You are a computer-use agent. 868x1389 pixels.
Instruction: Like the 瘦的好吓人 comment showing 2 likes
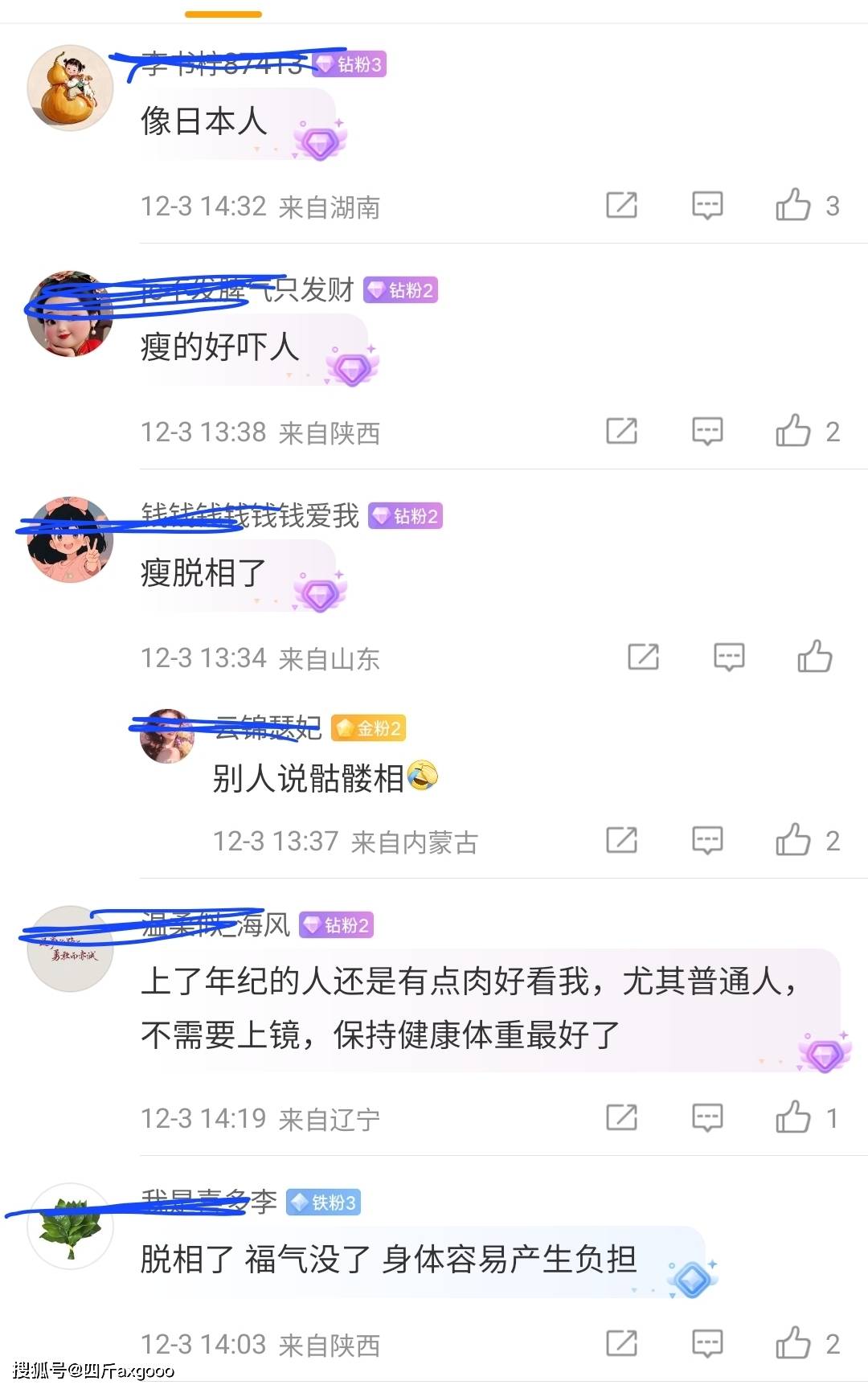click(x=796, y=432)
